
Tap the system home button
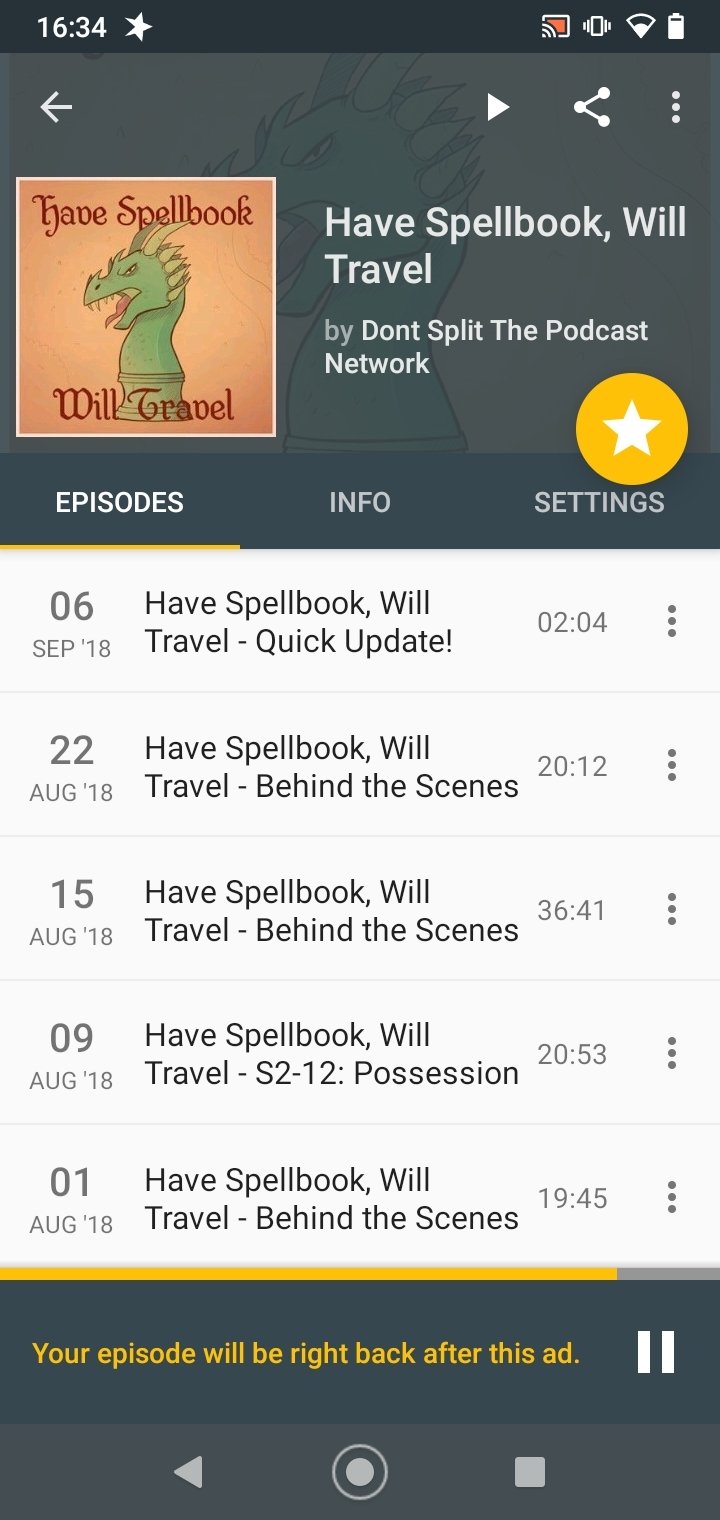coord(360,1471)
